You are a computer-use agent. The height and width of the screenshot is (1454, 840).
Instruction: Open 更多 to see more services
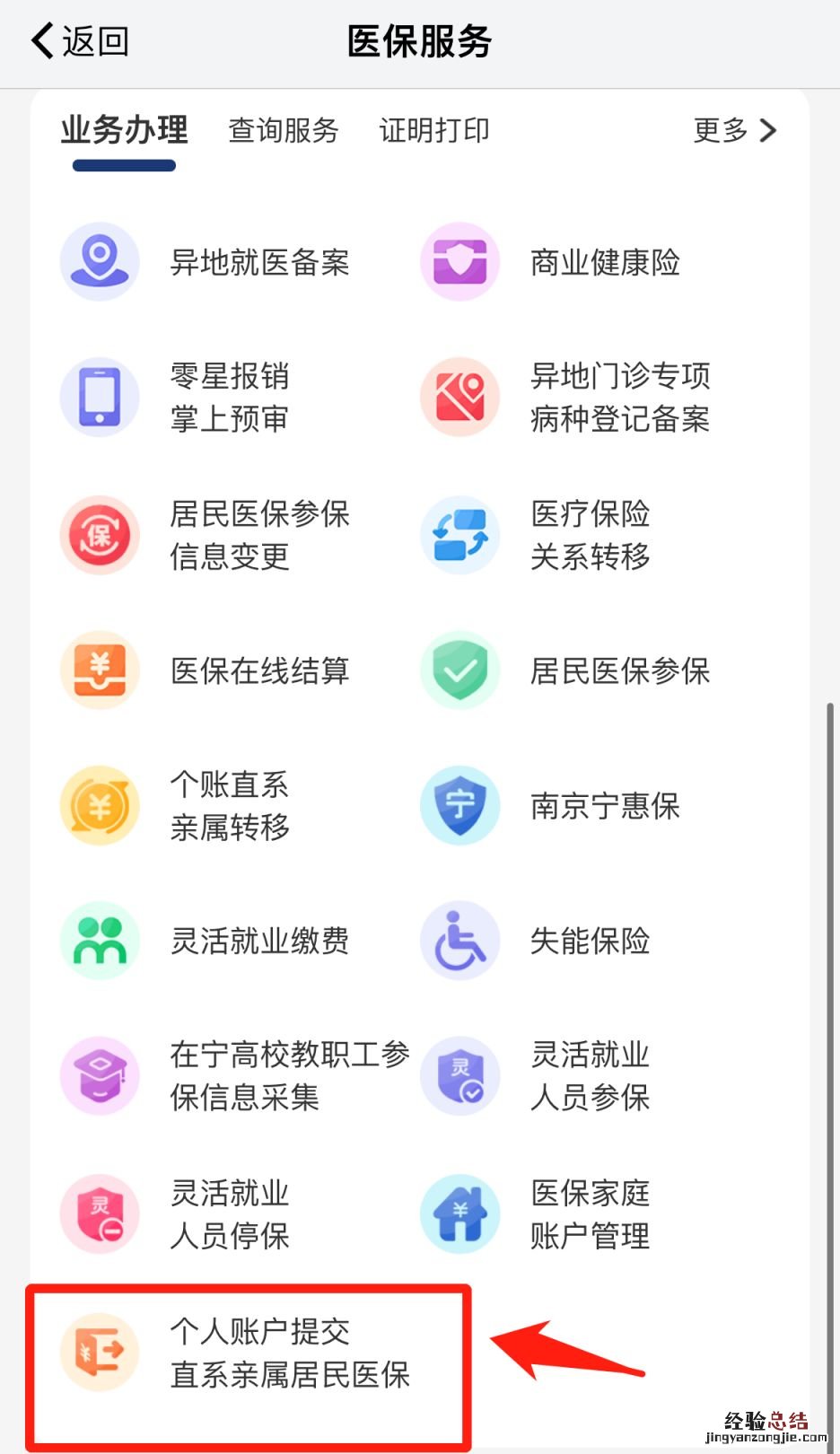point(734,131)
